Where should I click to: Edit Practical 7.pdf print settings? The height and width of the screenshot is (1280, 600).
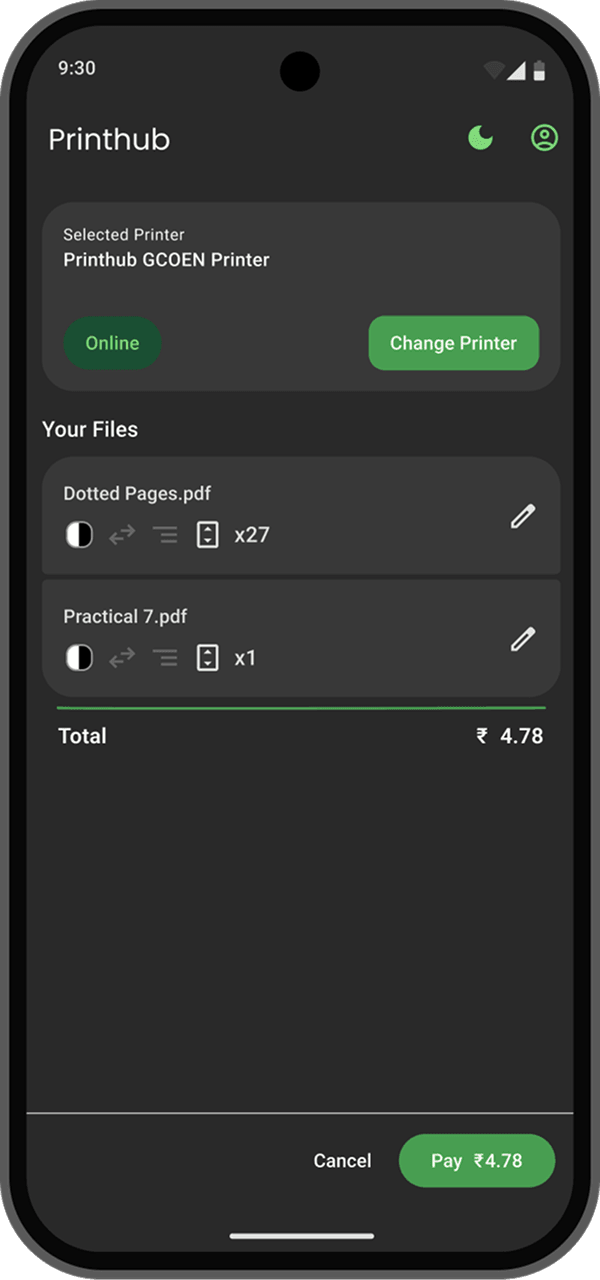pos(522,639)
